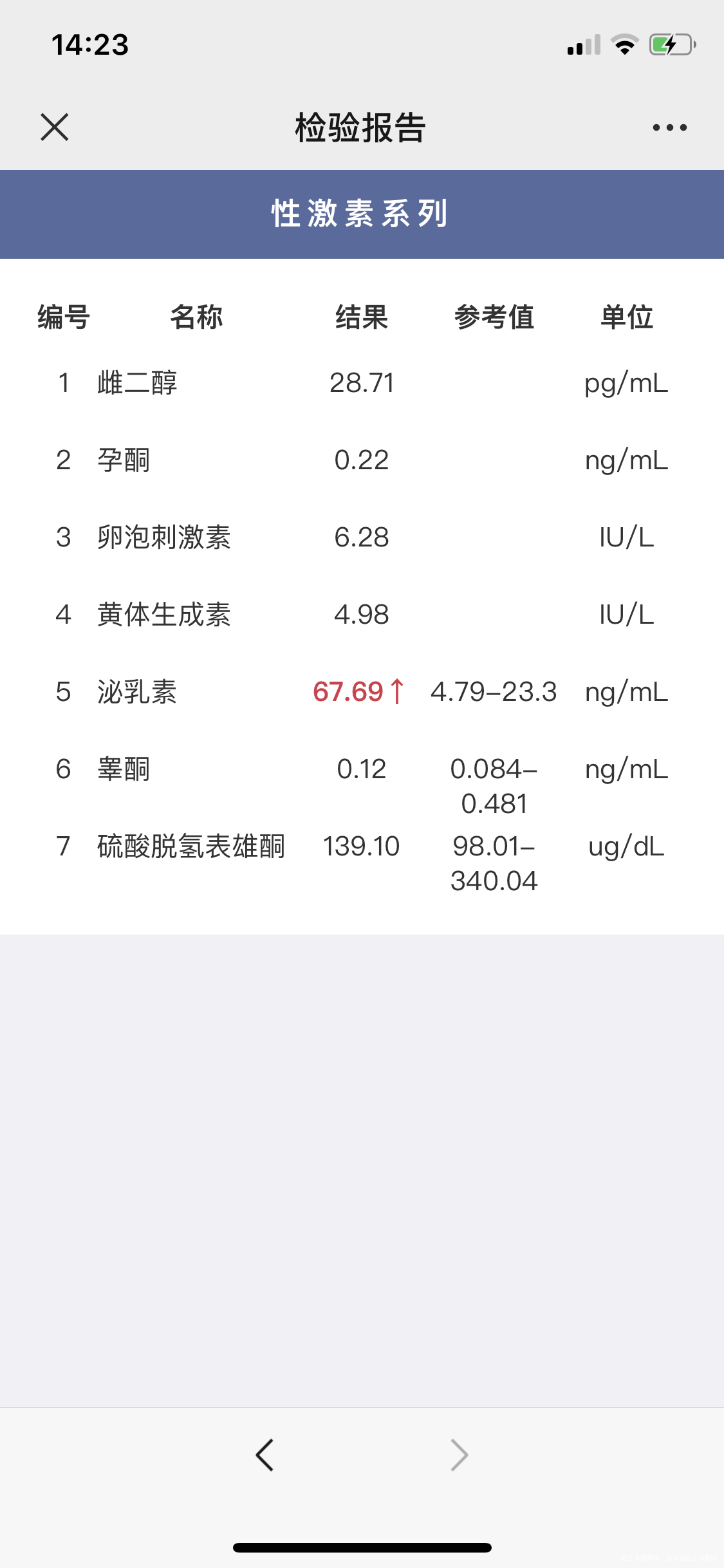Tap the 检验报告 title text

pyautogui.click(x=362, y=127)
